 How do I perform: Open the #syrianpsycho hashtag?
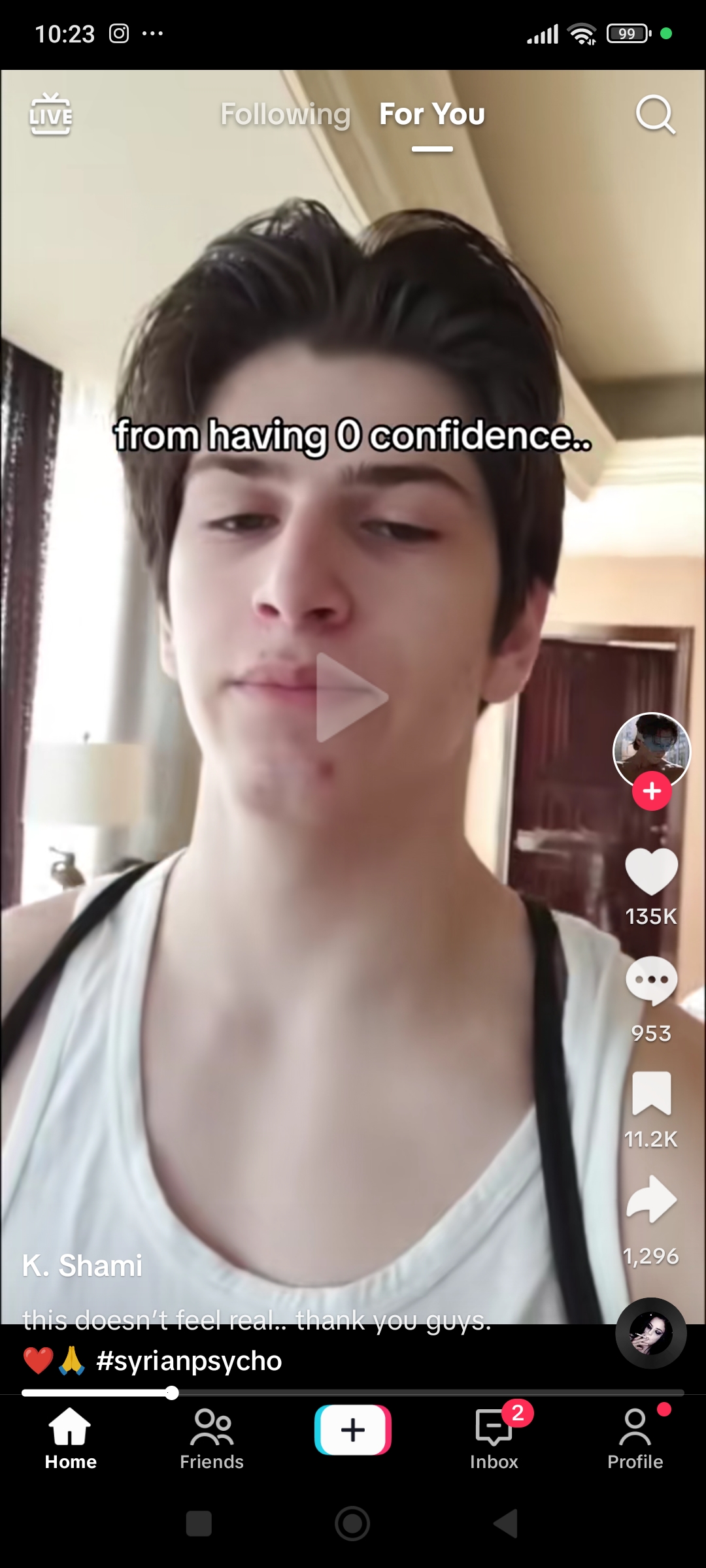tap(189, 1361)
